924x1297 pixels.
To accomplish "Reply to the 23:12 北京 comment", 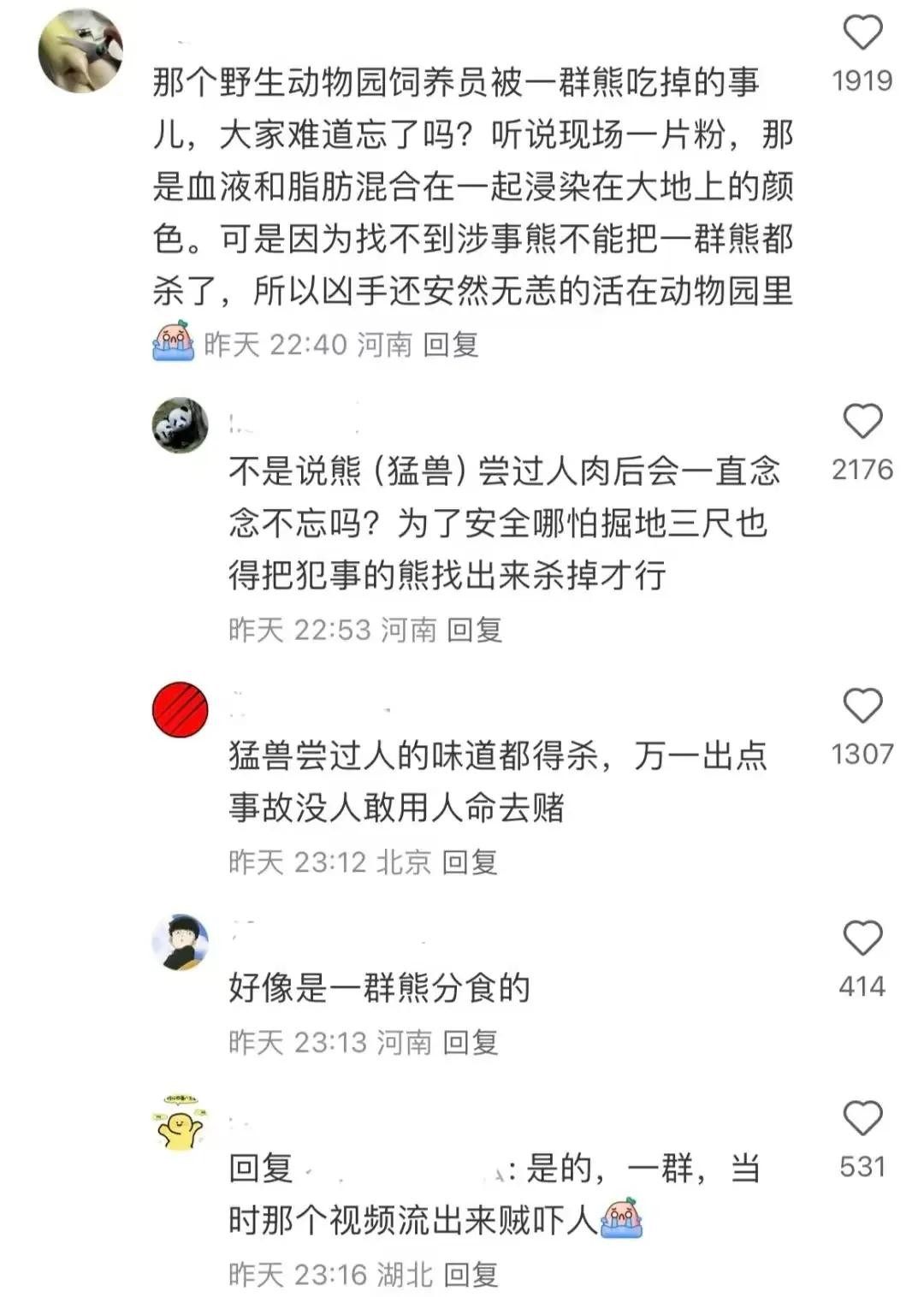I will [470, 862].
